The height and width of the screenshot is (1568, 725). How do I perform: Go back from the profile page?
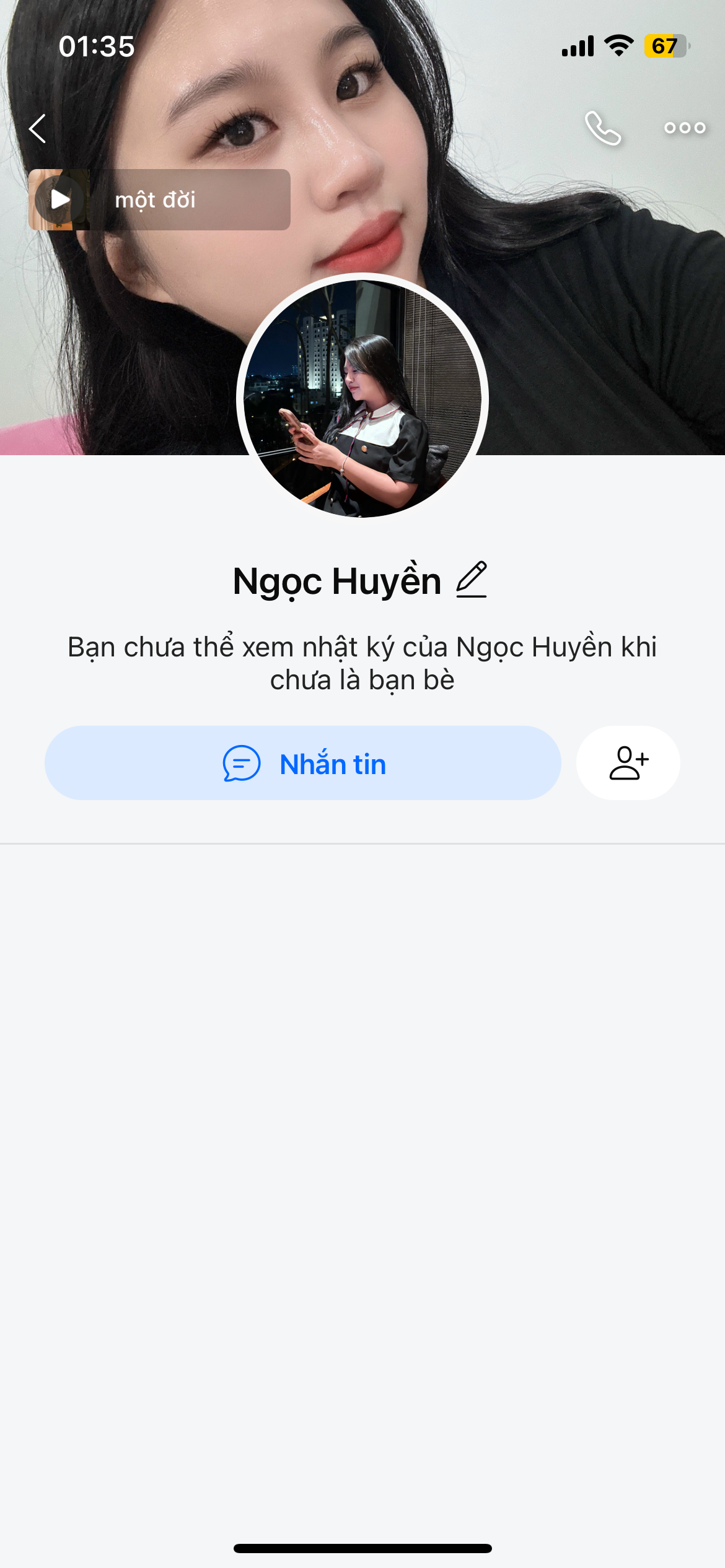click(38, 129)
